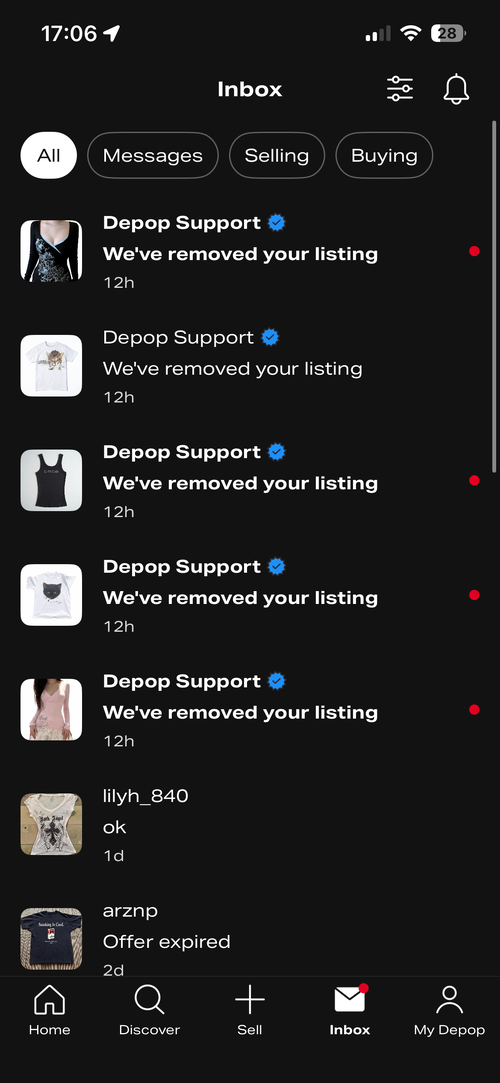Open the Discover tab

149,1010
